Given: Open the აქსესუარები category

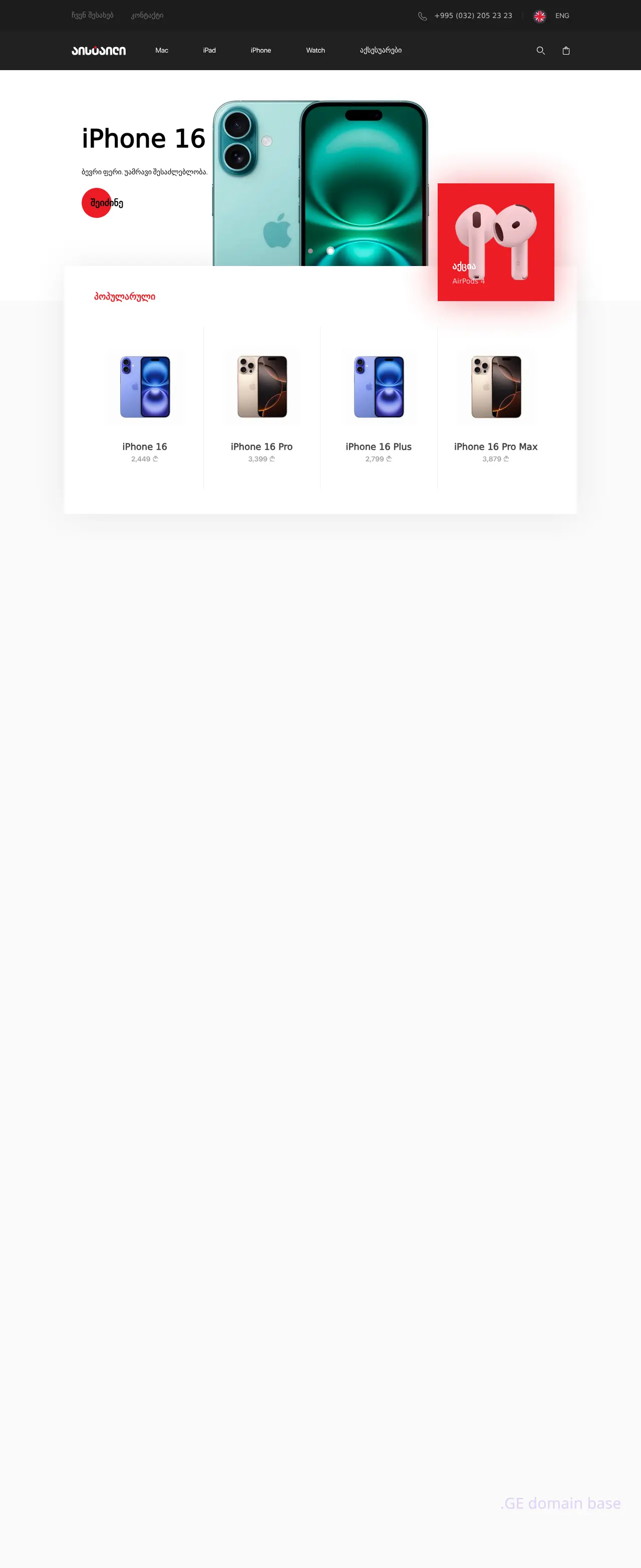Looking at the screenshot, I should pyautogui.click(x=381, y=51).
